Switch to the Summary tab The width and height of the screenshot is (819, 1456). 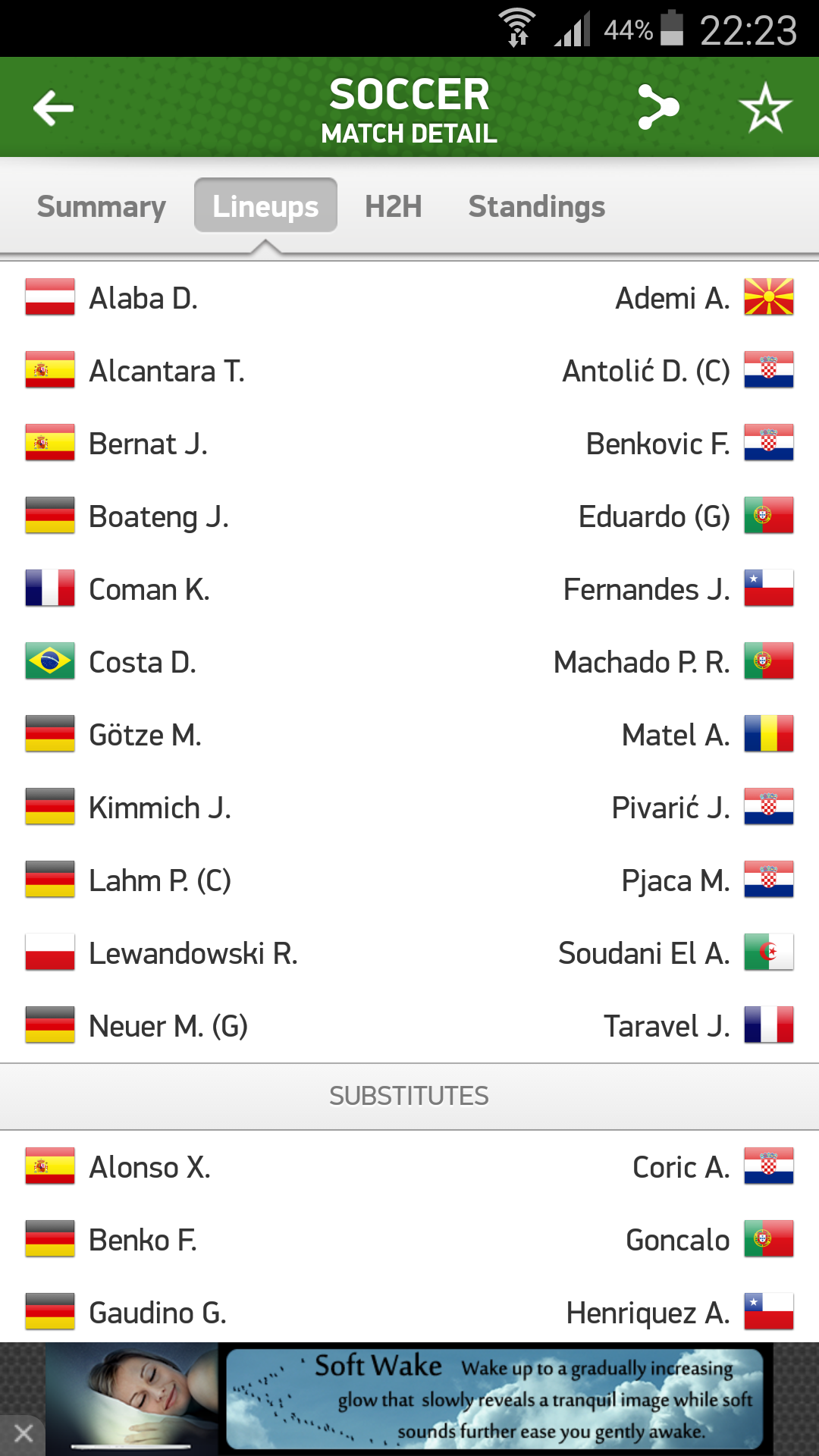(x=102, y=206)
